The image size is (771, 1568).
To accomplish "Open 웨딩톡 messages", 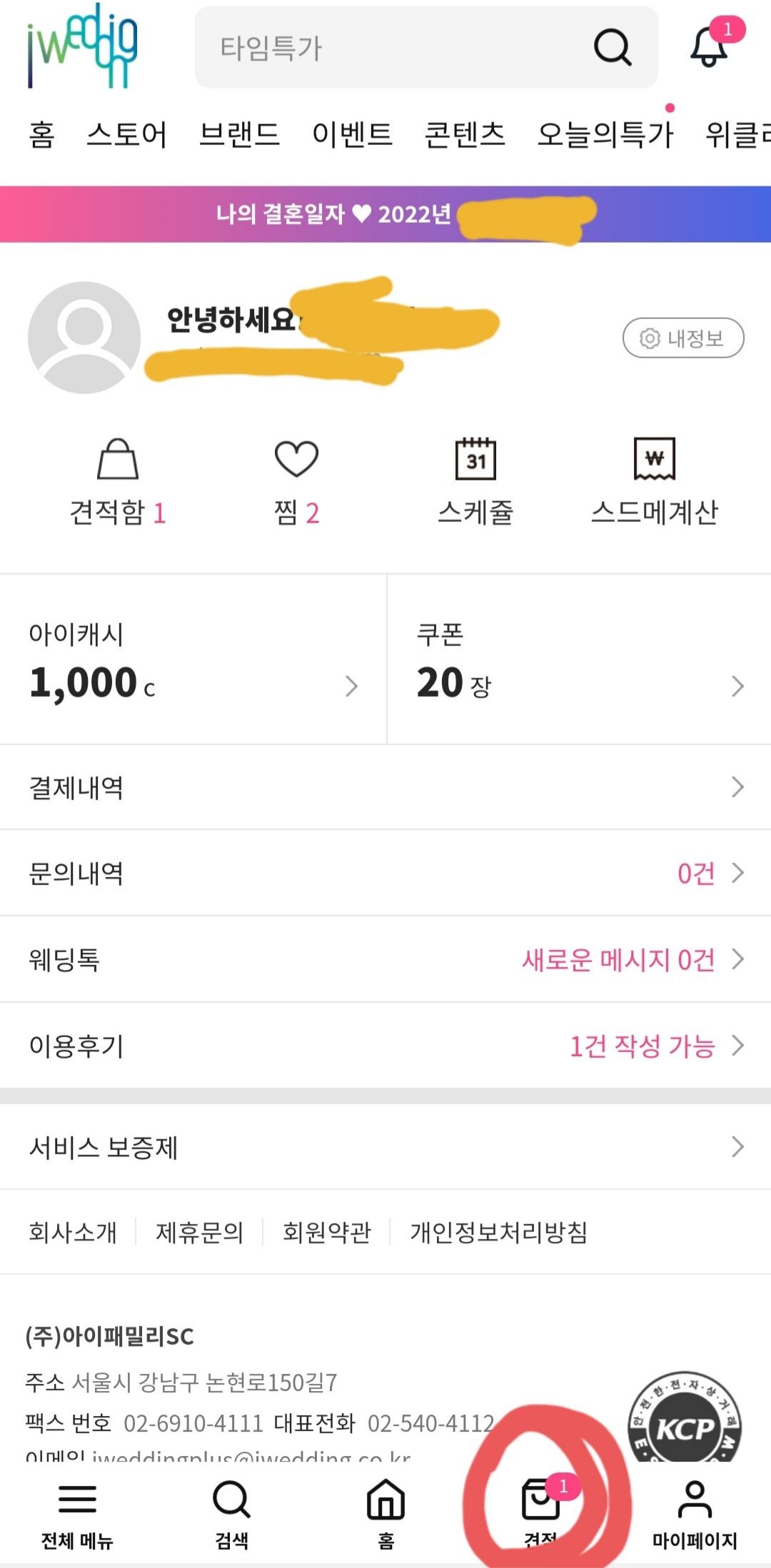I will (385, 959).
